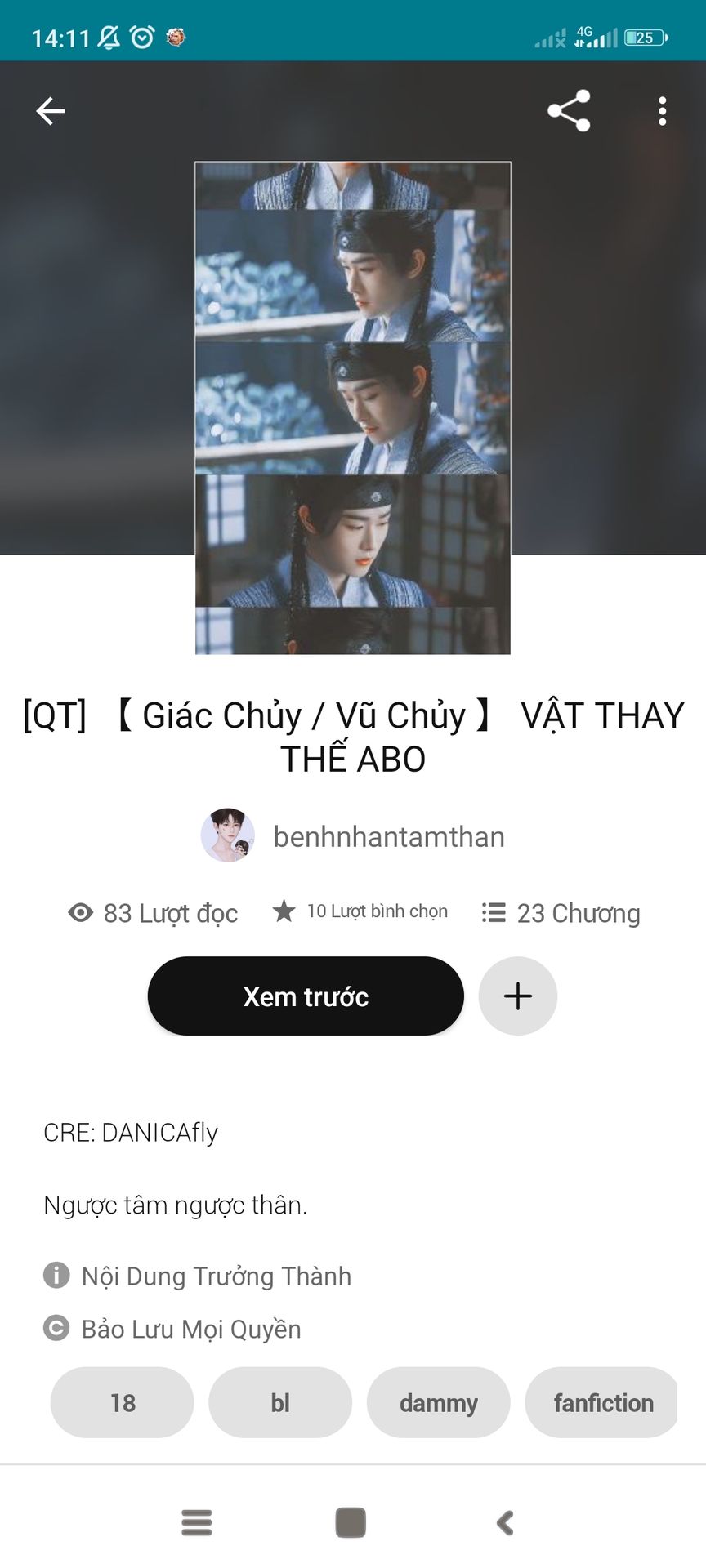Share this story
Screen dimensions: 706x1568
[569, 111]
